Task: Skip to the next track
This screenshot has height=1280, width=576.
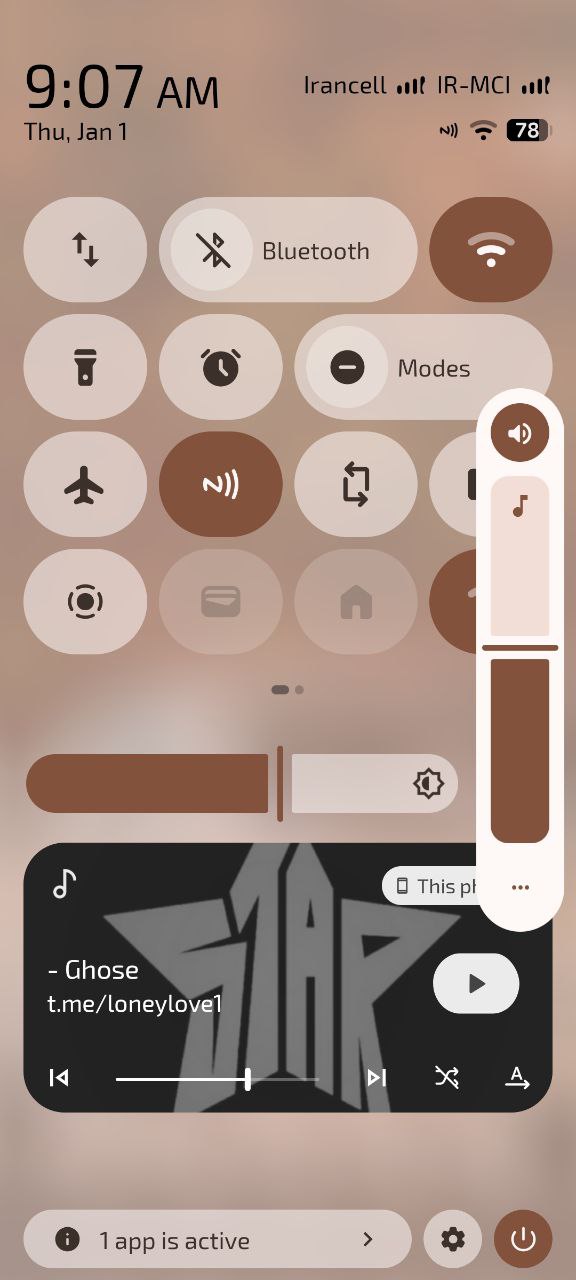Action: (377, 1077)
